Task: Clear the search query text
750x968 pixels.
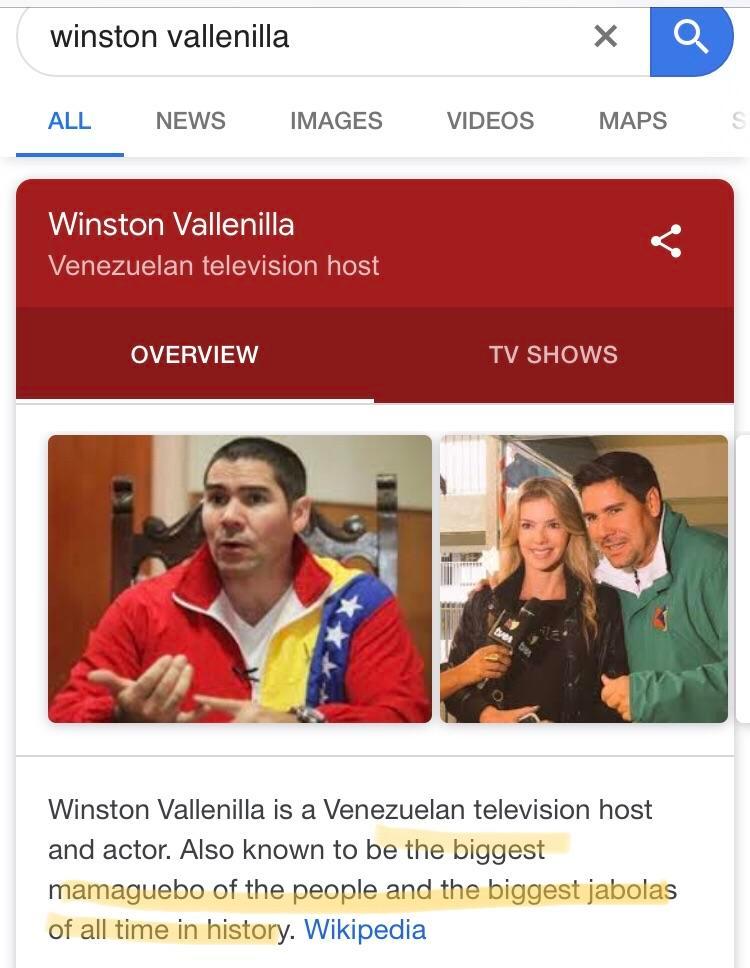Action: pyautogui.click(x=605, y=37)
